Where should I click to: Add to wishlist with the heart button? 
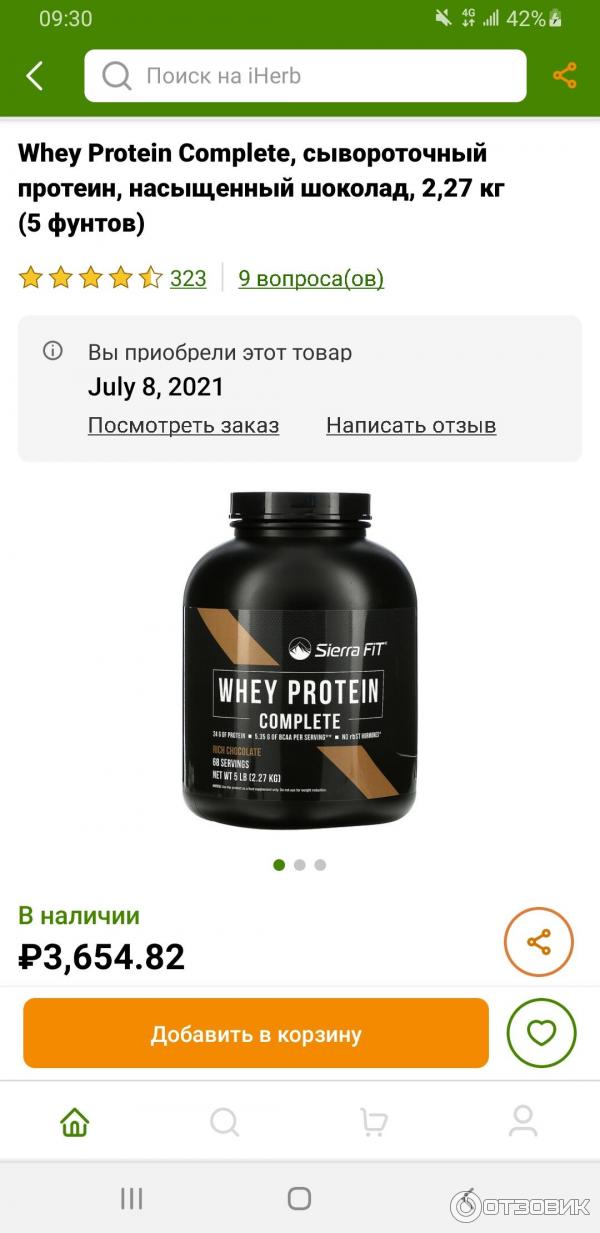(x=541, y=1033)
